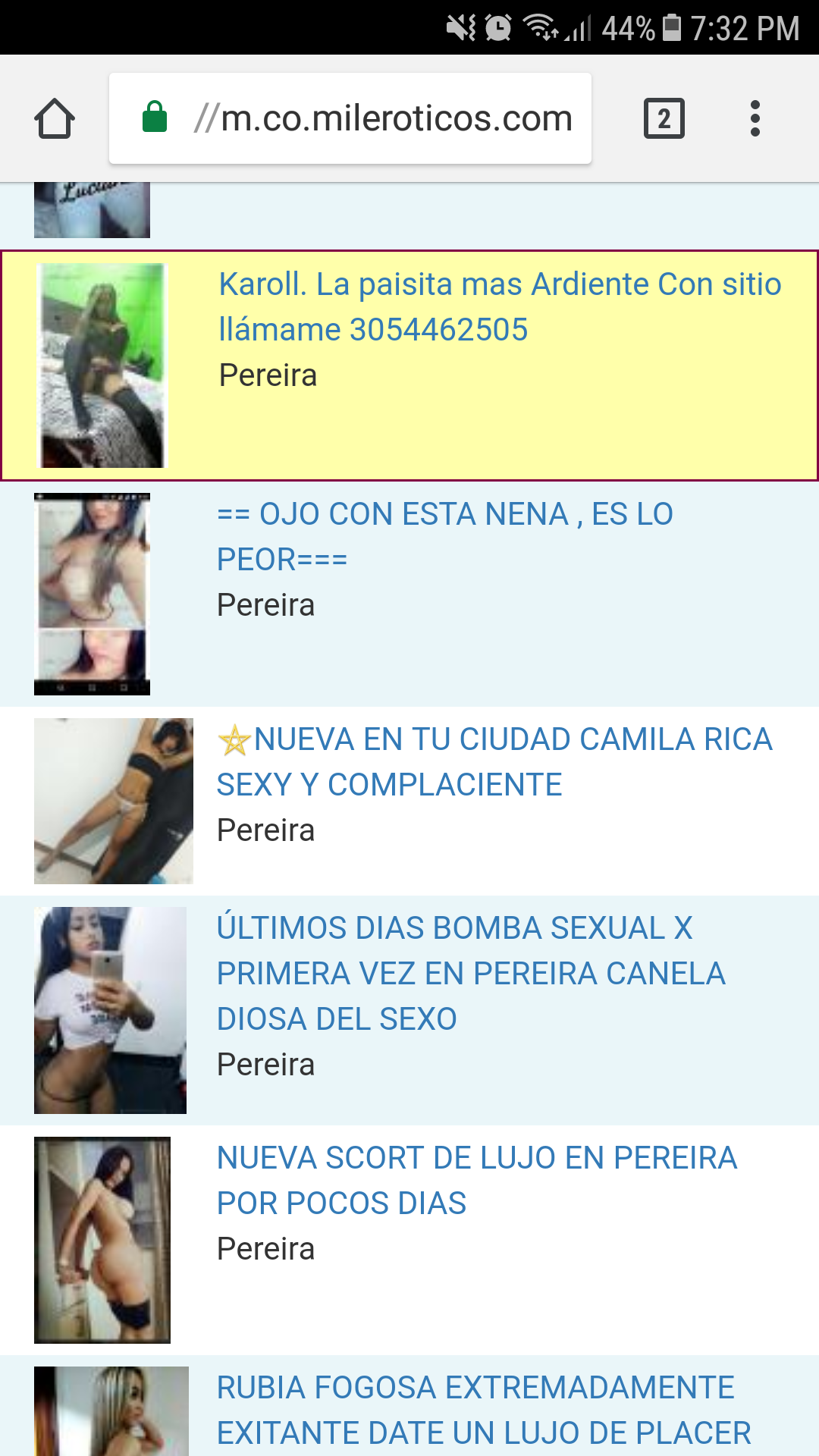Go to the browser home page
819x1456 pixels.
pos(55,119)
